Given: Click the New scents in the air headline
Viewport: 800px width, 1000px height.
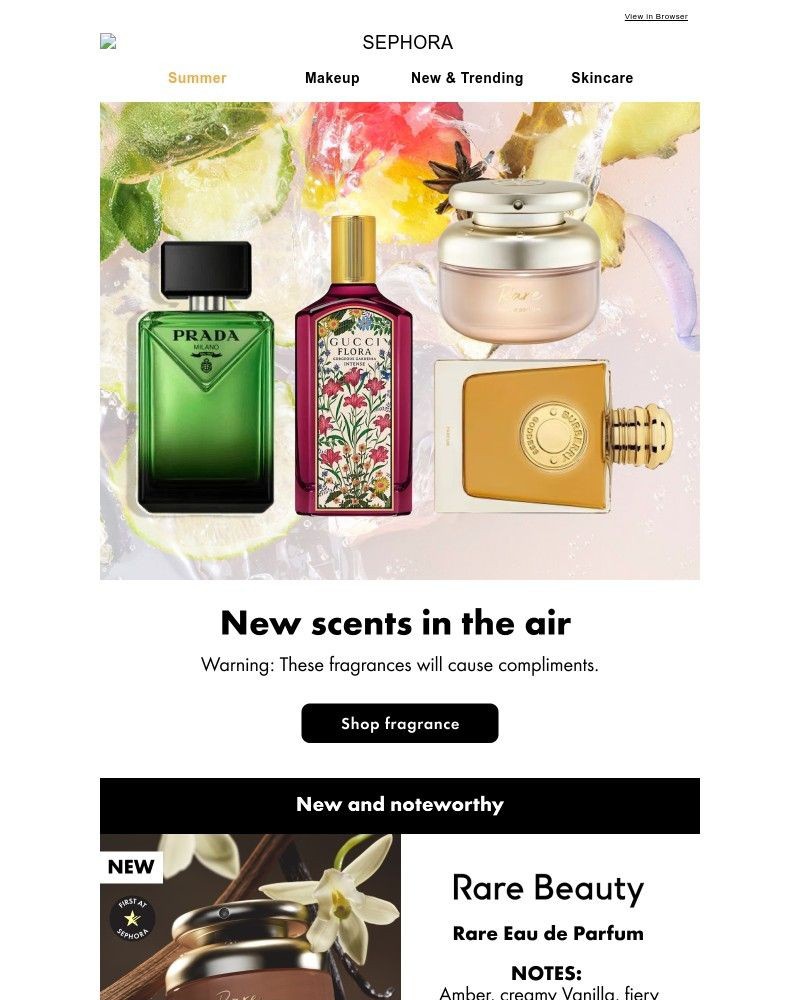Looking at the screenshot, I should 399,622.
